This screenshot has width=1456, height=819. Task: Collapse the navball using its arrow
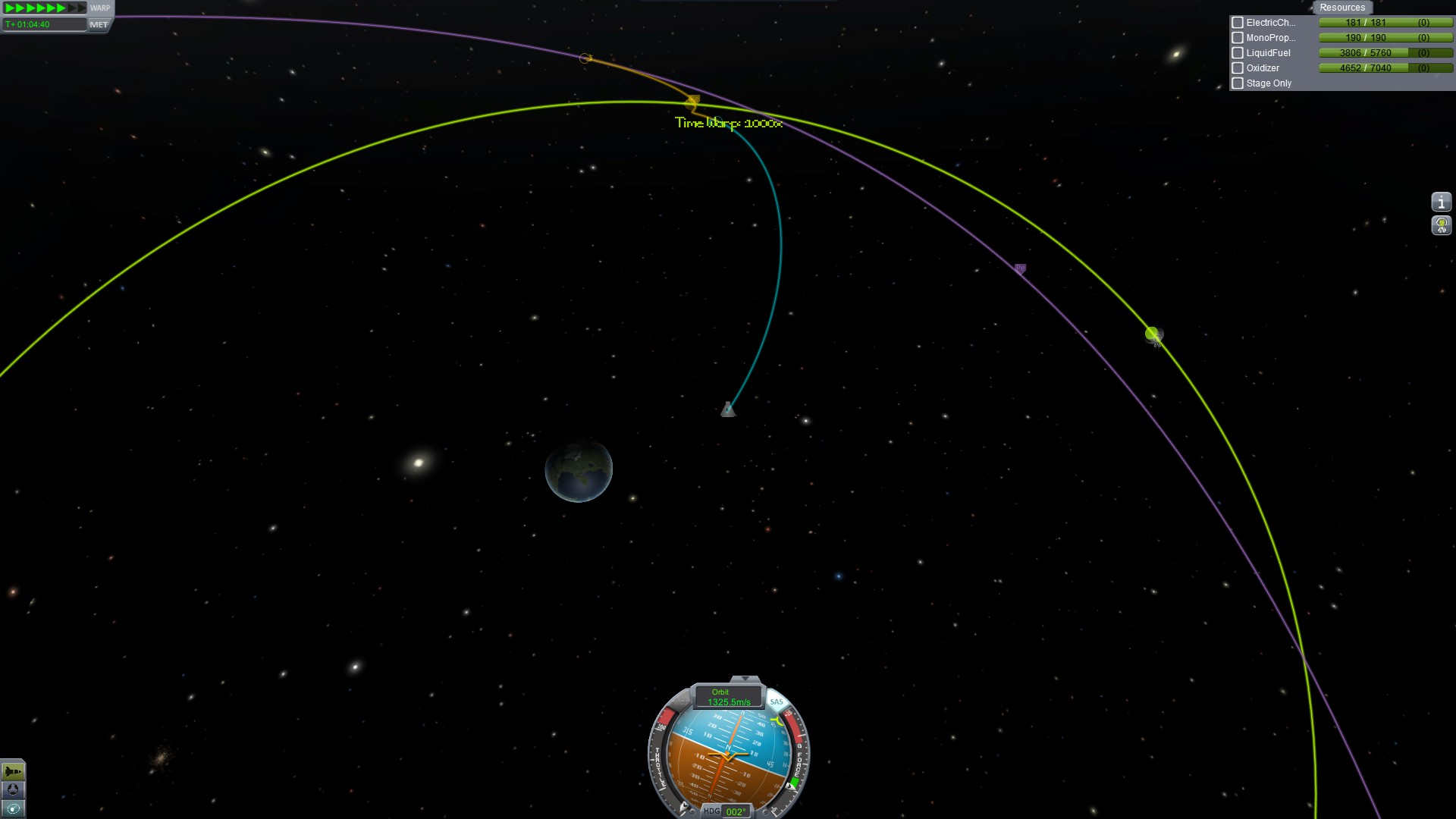tap(745, 679)
